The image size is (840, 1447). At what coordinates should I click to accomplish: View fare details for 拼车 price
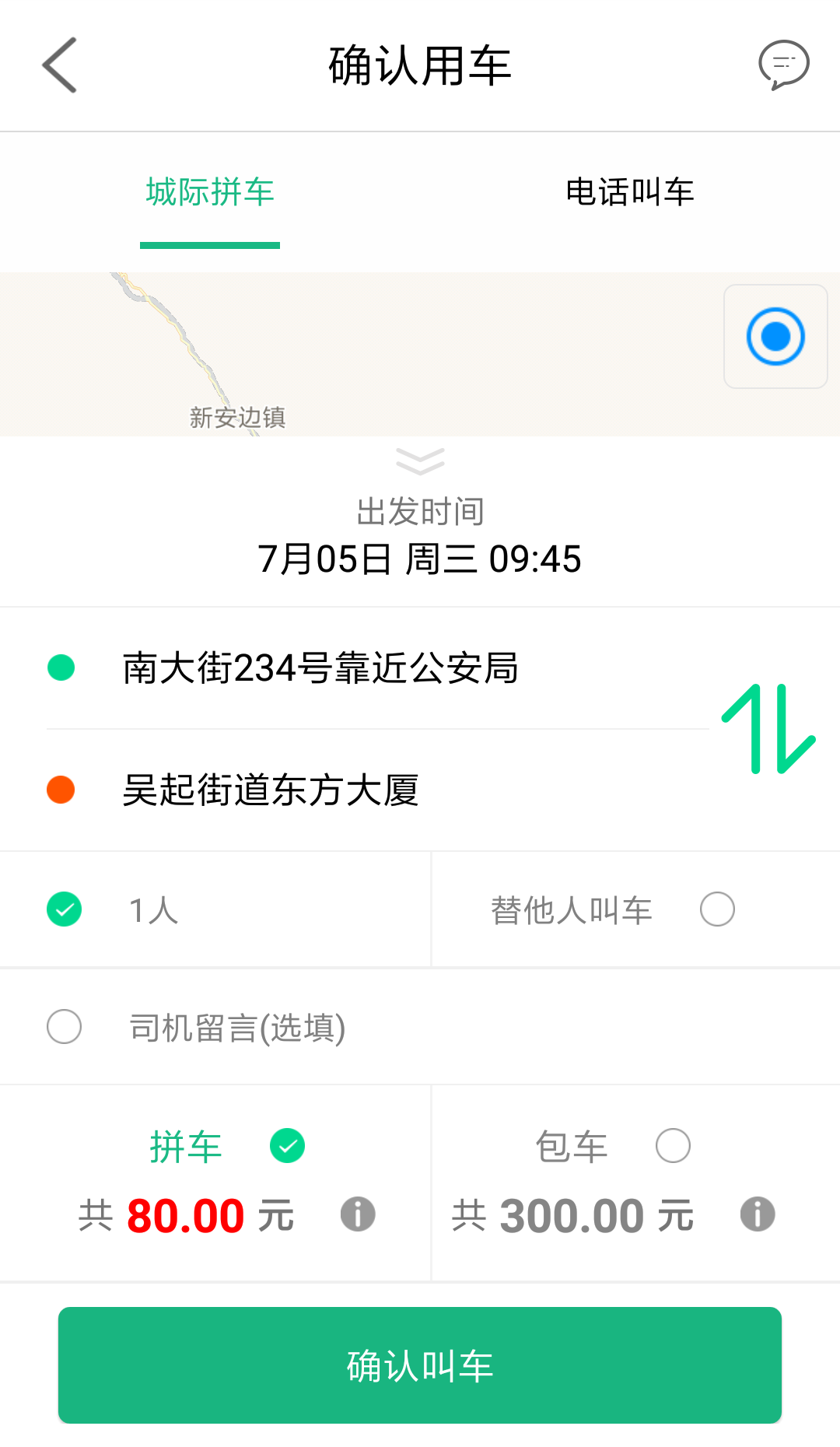pos(357,1214)
